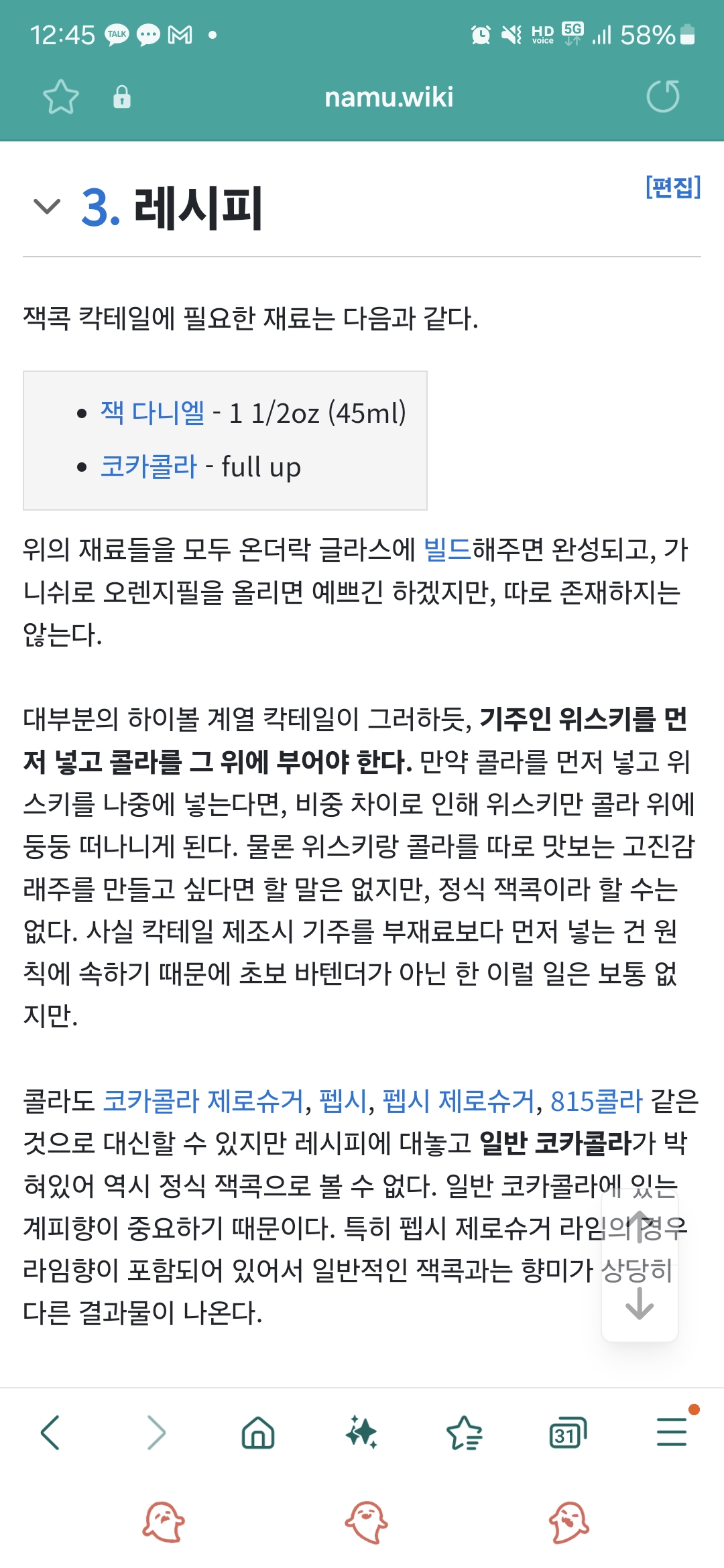Image resolution: width=724 pixels, height=1568 pixels.
Task: Open the 코카콜라 제로슈거 link
Action: coord(203,1100)
